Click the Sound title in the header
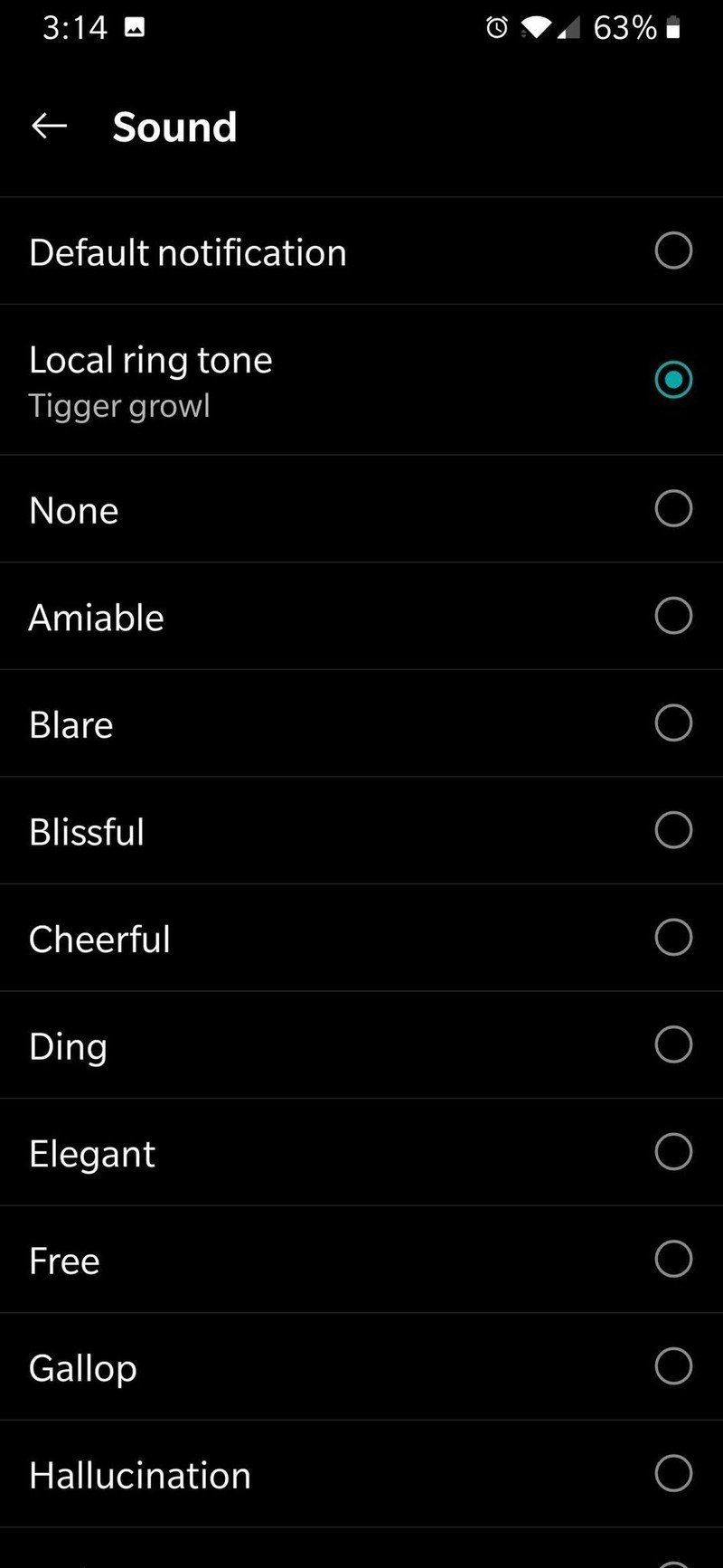Viewport: 723px width, 1568px height. coord(174,127)
